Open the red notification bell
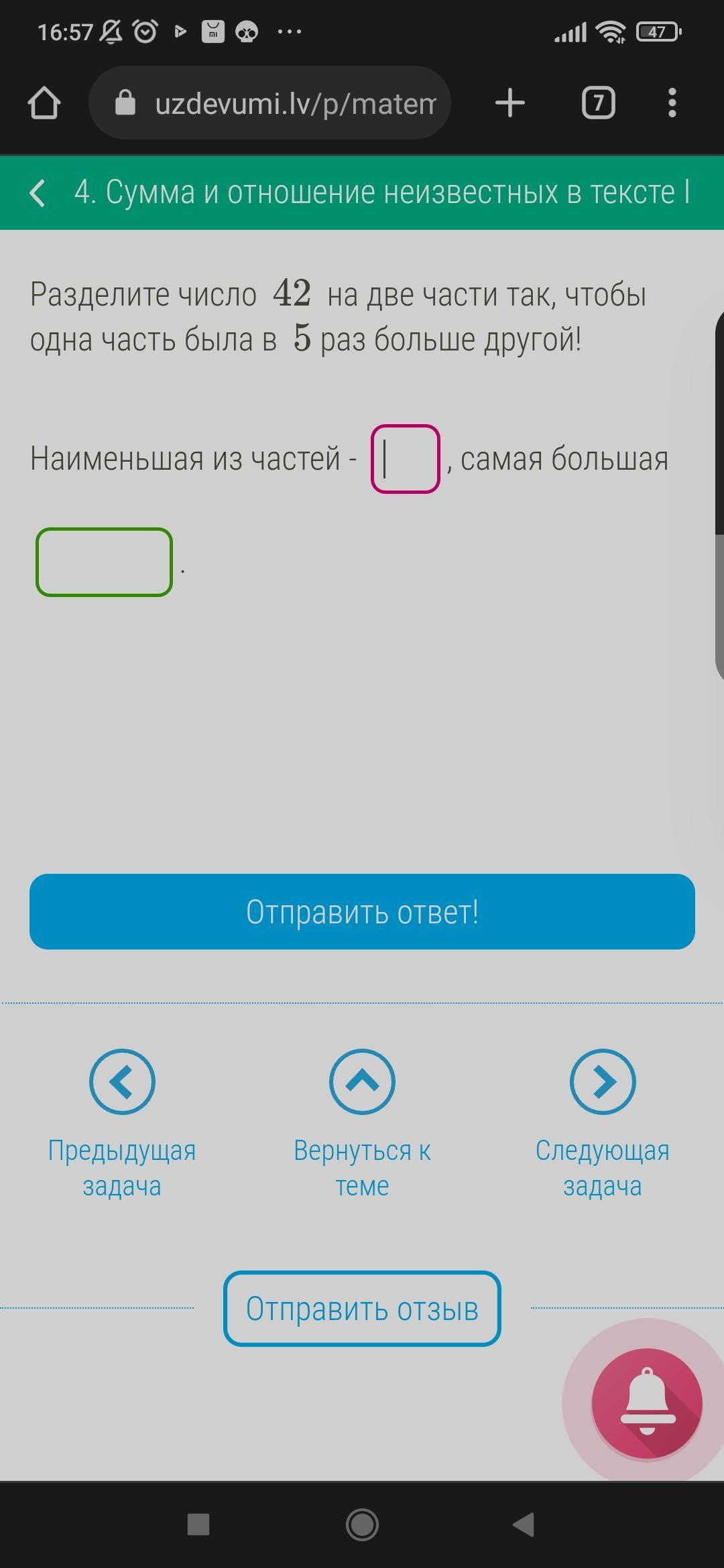 point(646,1402)
